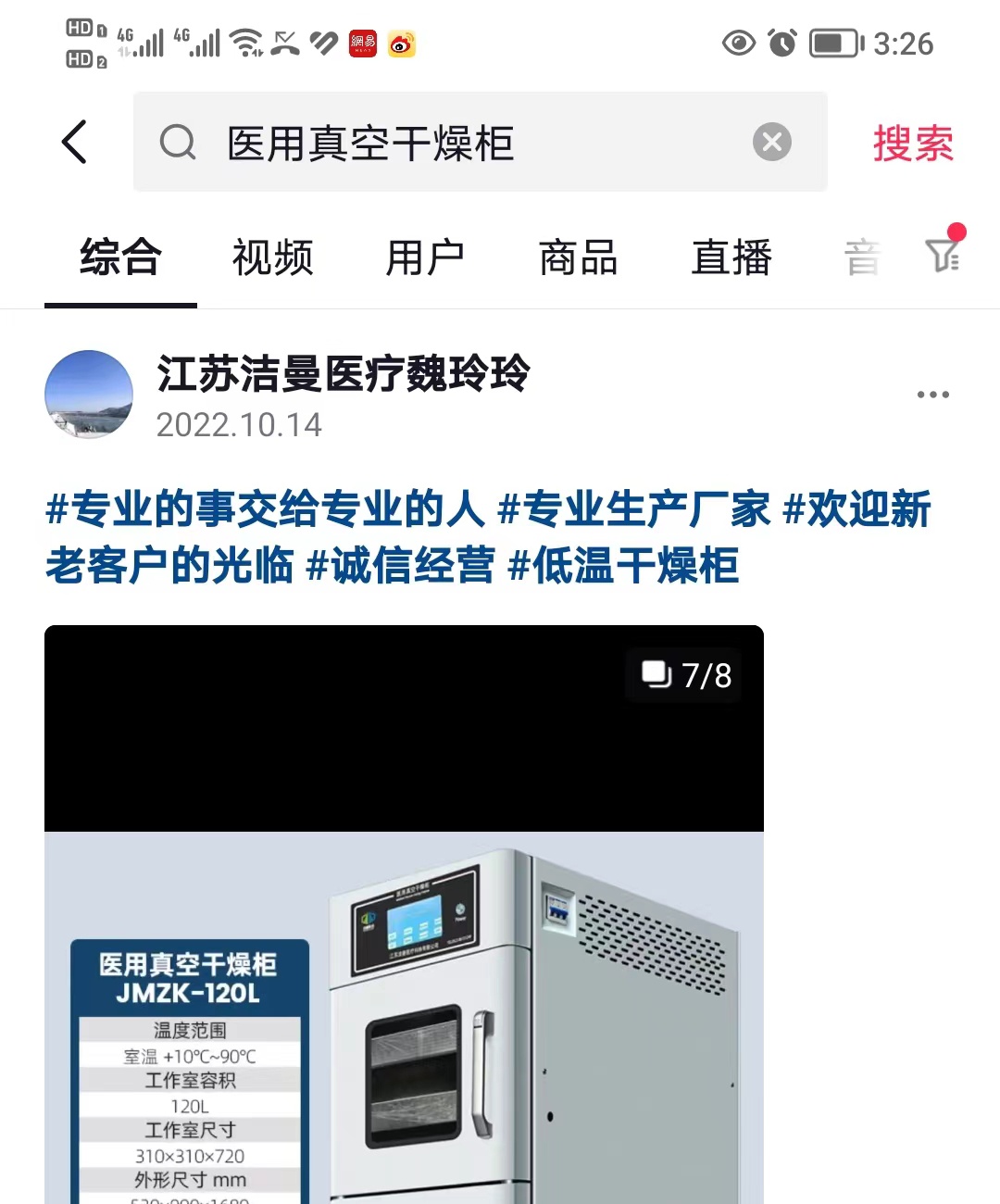The width and height of the screenshot is (1000, 1204).
Task: Go back from the search results
Action: (x=74, y=143)
